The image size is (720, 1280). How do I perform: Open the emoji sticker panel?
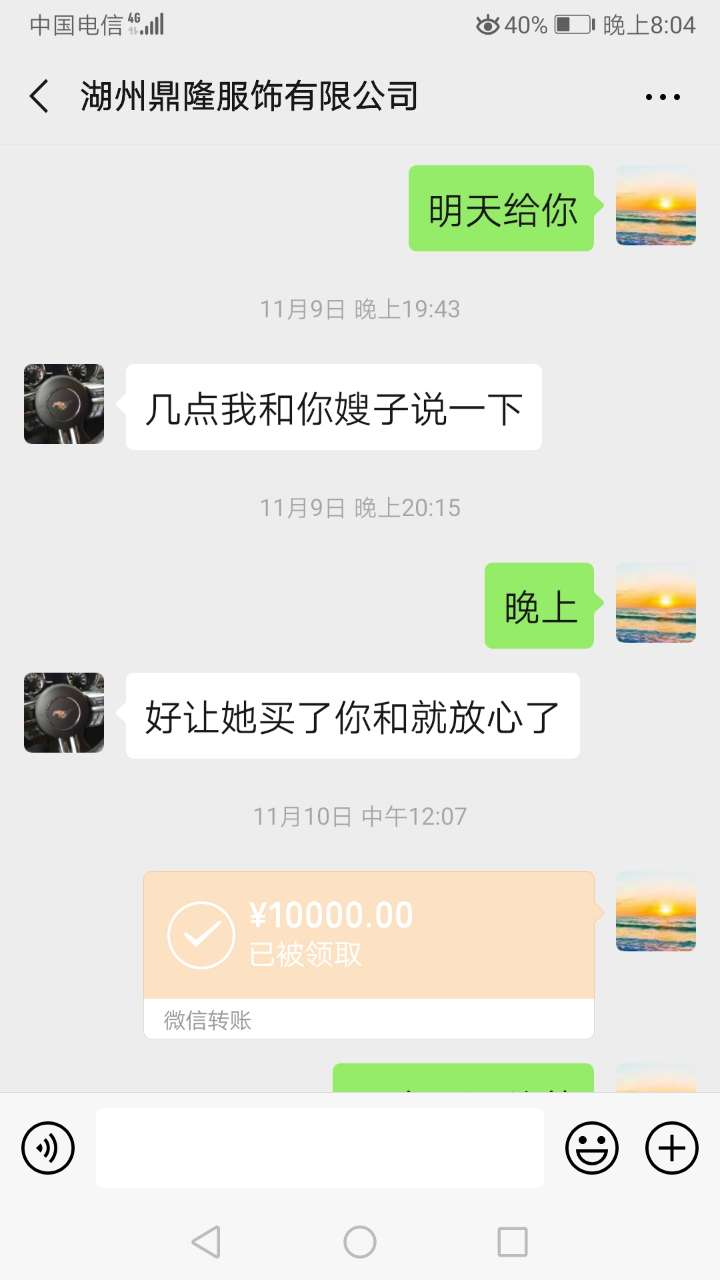click(592, 1148)
